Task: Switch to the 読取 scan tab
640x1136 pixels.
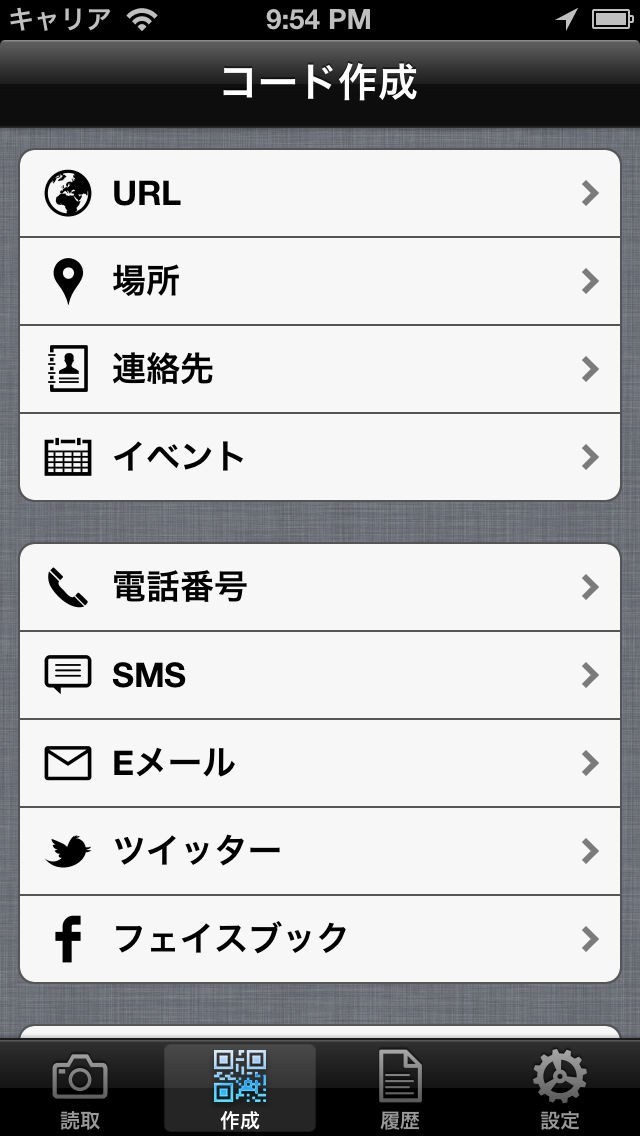Action: [x=80, y=1090]
